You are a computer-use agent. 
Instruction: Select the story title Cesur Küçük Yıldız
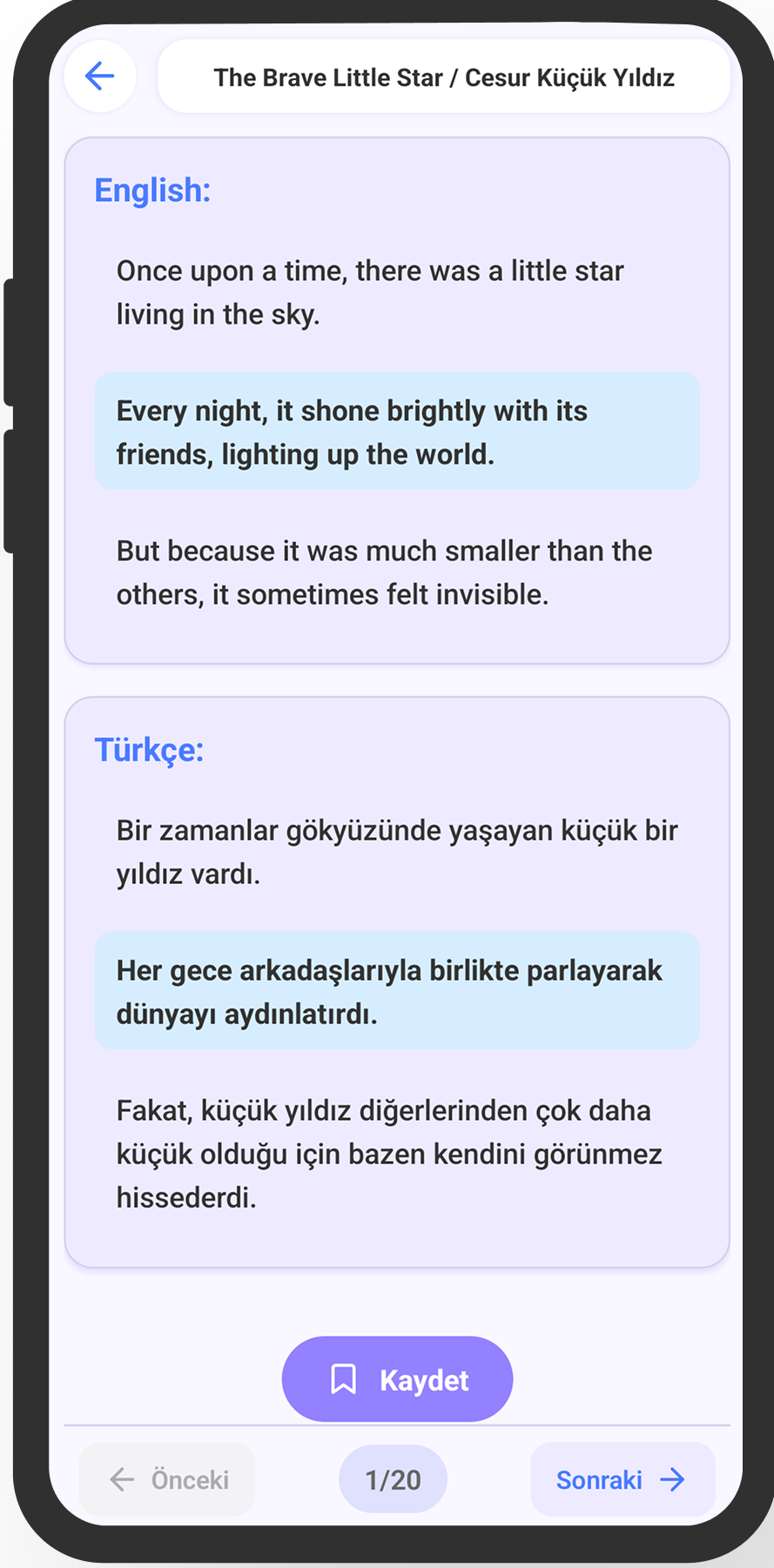(445, 77)
